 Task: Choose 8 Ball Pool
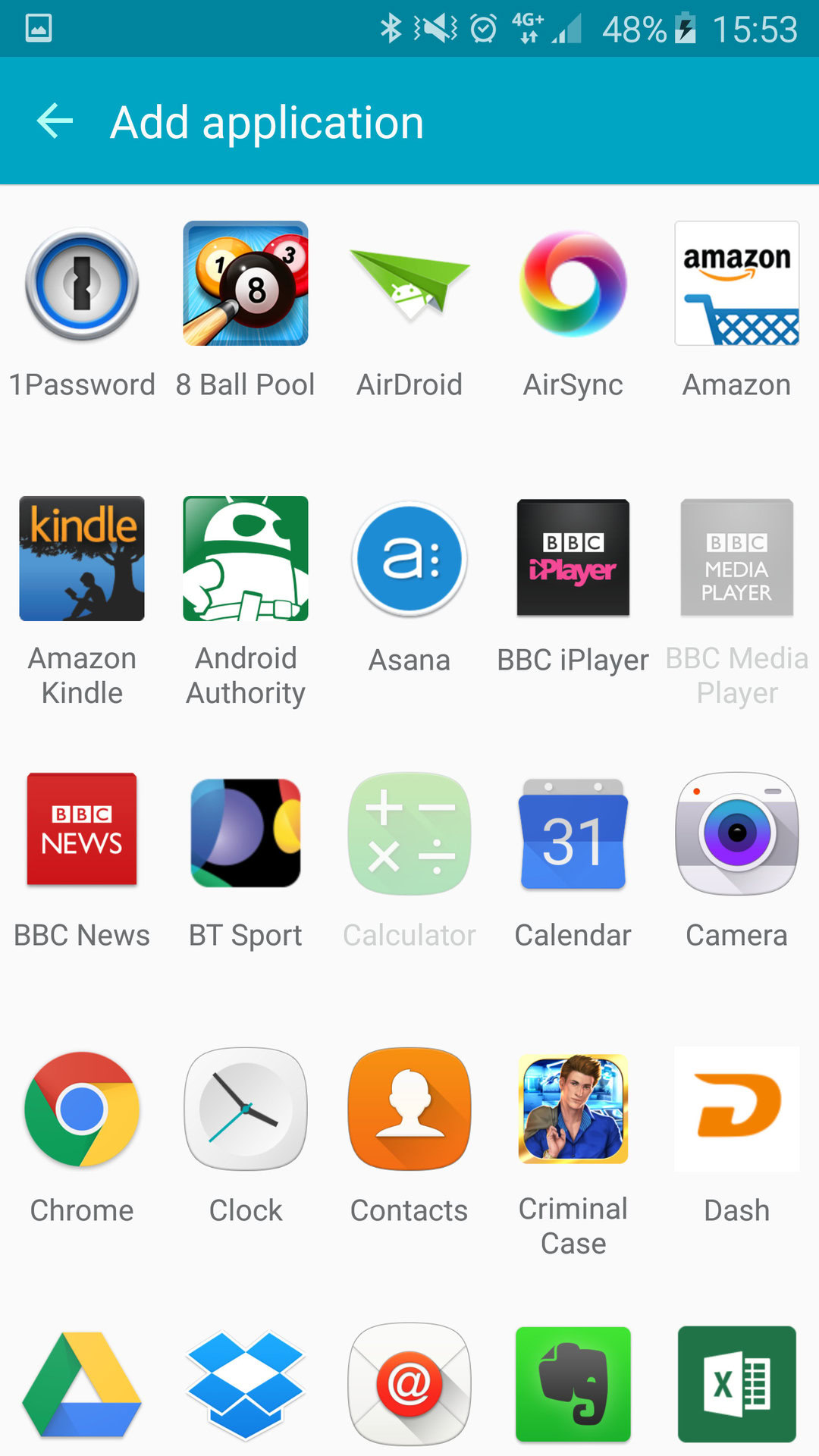pyautogui.click(x=246, y=284)
